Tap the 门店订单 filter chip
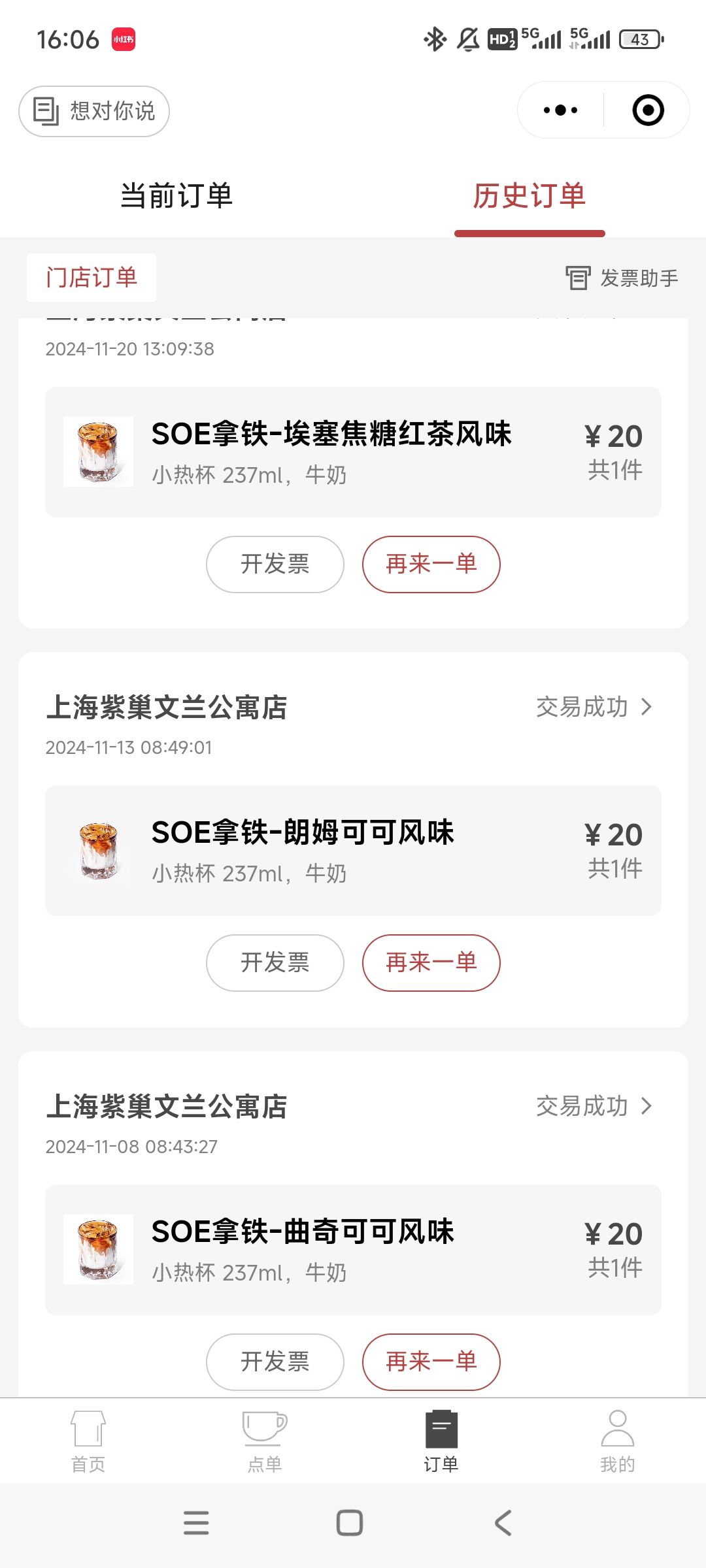Image resolution: width=706 pixels, height=1568 pixels. click(92, 278)
